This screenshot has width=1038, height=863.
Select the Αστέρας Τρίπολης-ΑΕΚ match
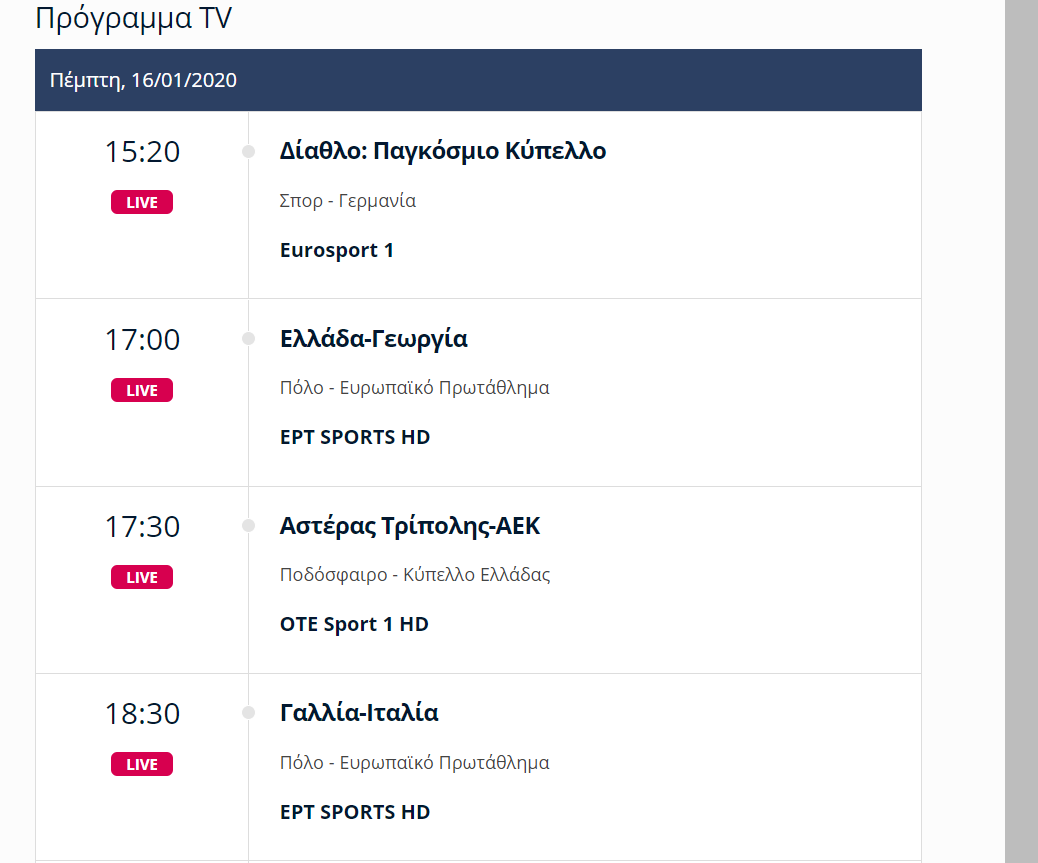[x=410, y=527]
